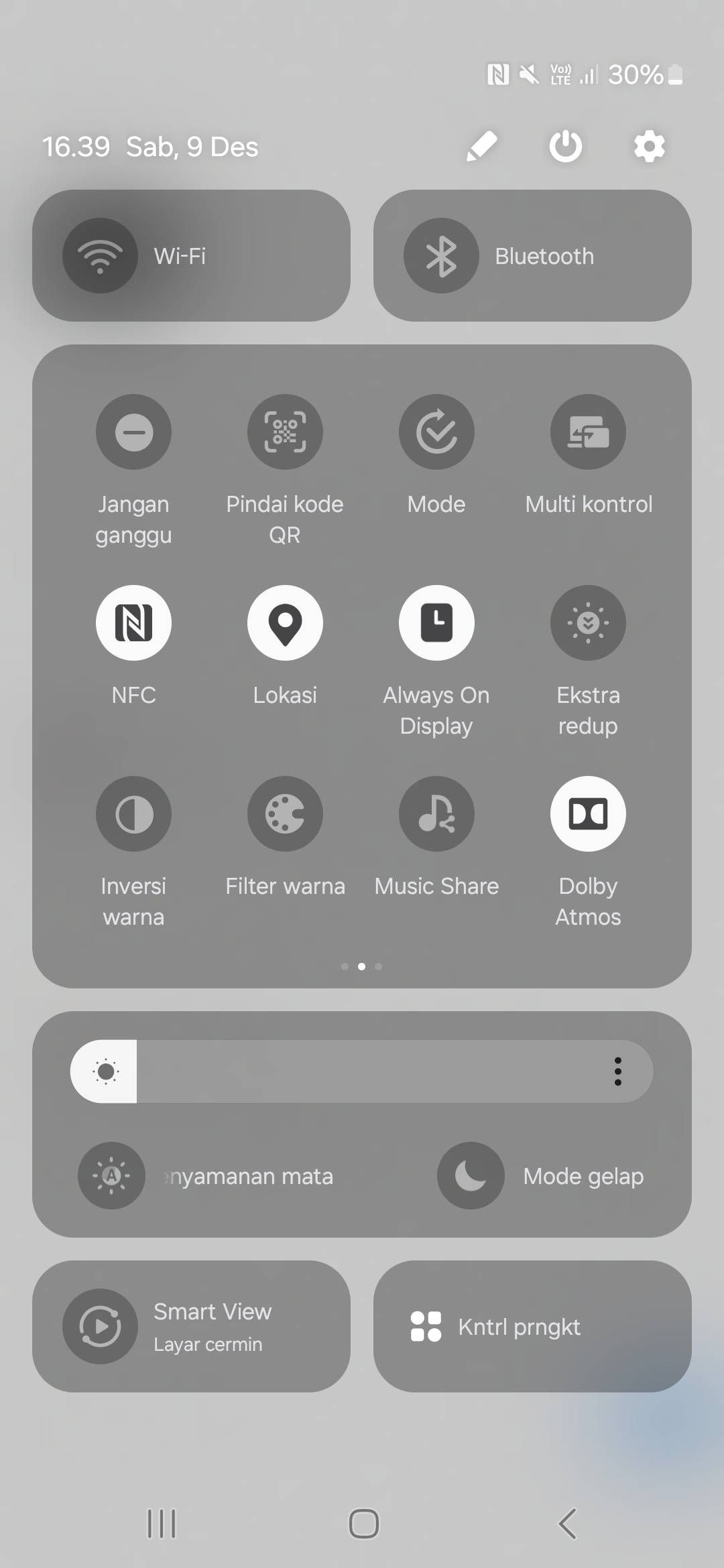Screen dimensions: 724x1568
Task: Turn off Always On Display
Action: coord(436,623)
